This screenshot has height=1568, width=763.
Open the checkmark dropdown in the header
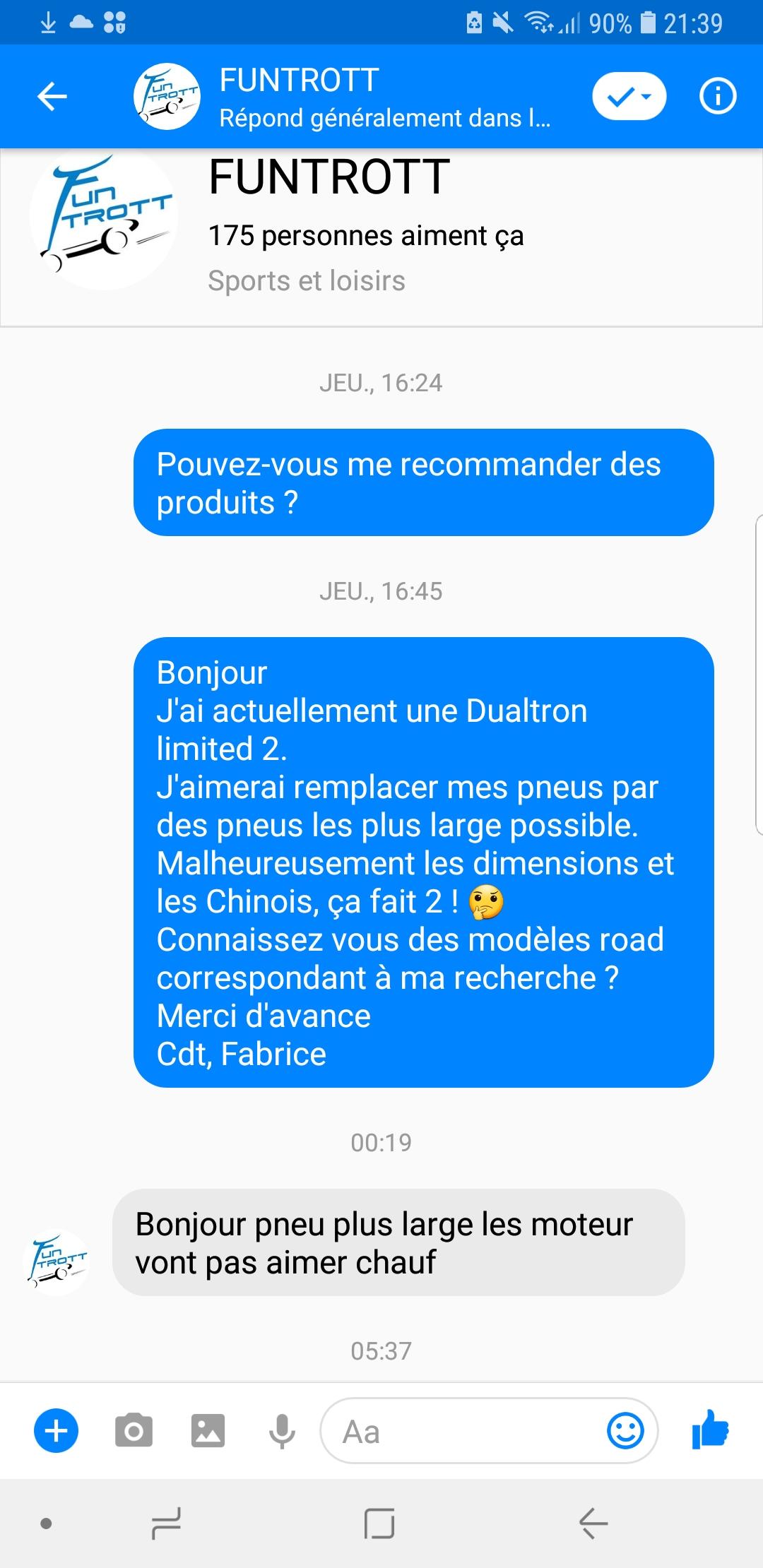click(629, 97)
